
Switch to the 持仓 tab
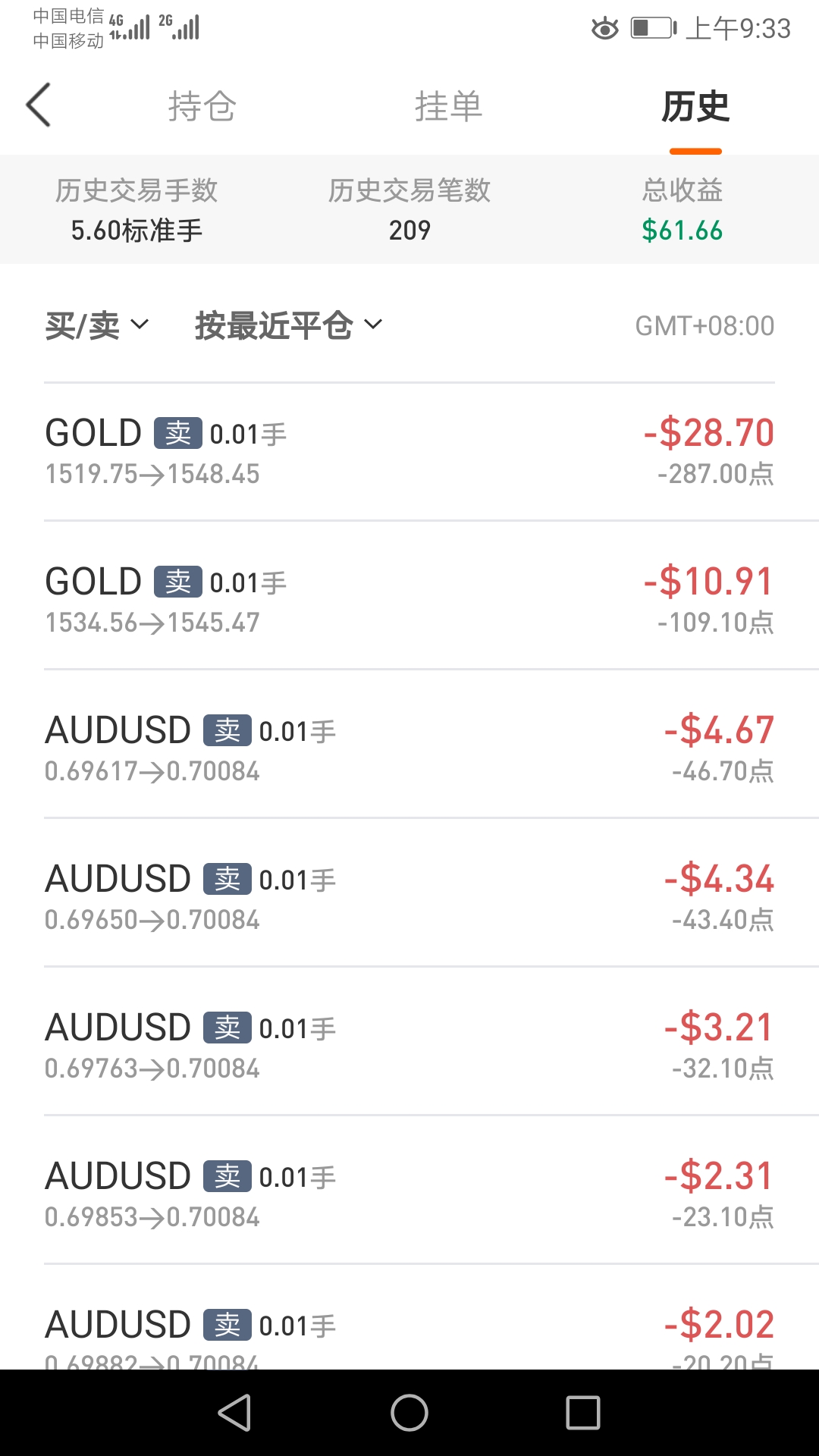202,106
